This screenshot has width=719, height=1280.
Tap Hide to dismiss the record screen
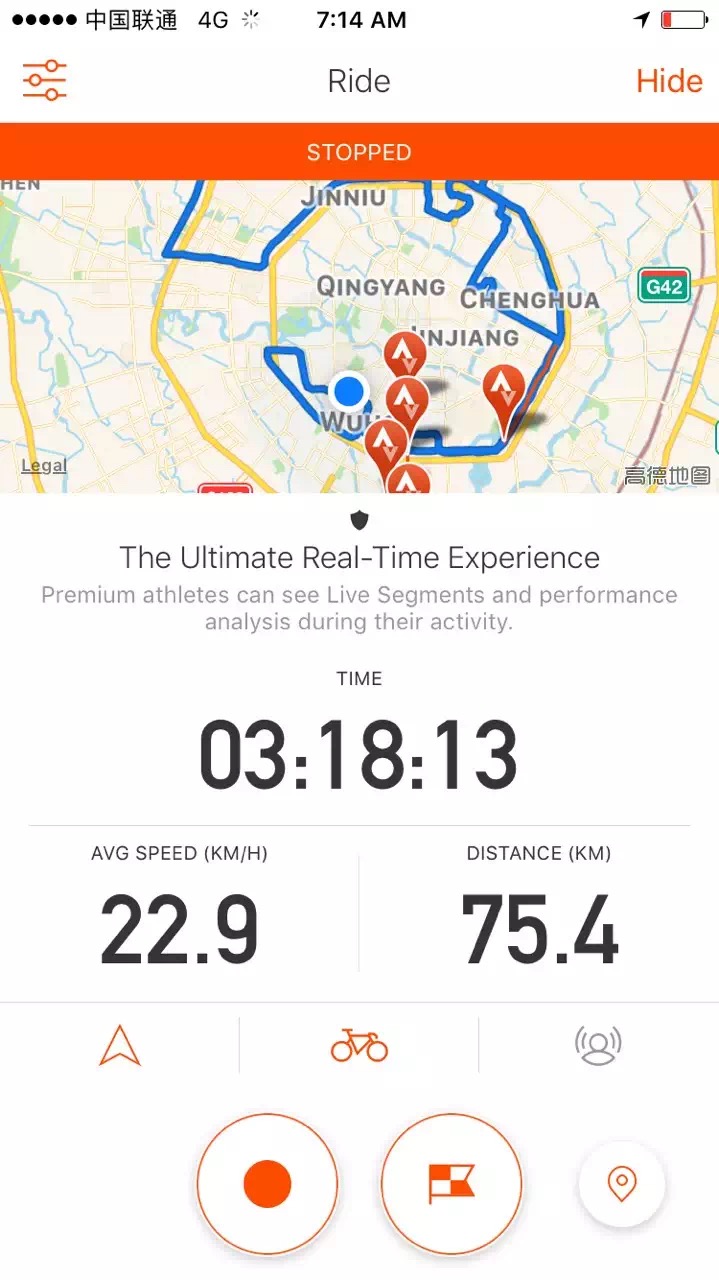pos(669,81)
